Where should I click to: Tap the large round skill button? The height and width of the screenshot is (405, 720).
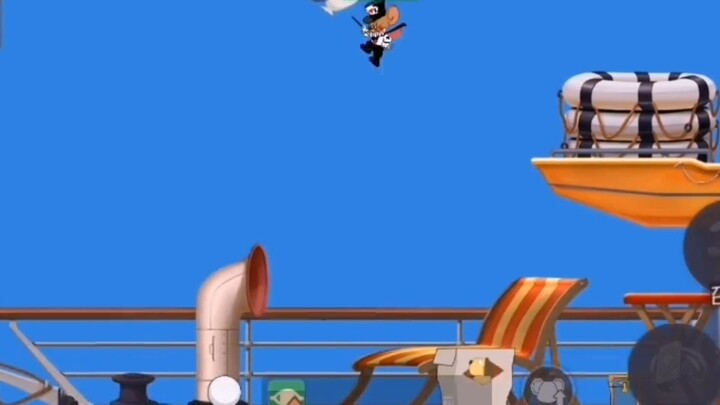tap(675, 365)
